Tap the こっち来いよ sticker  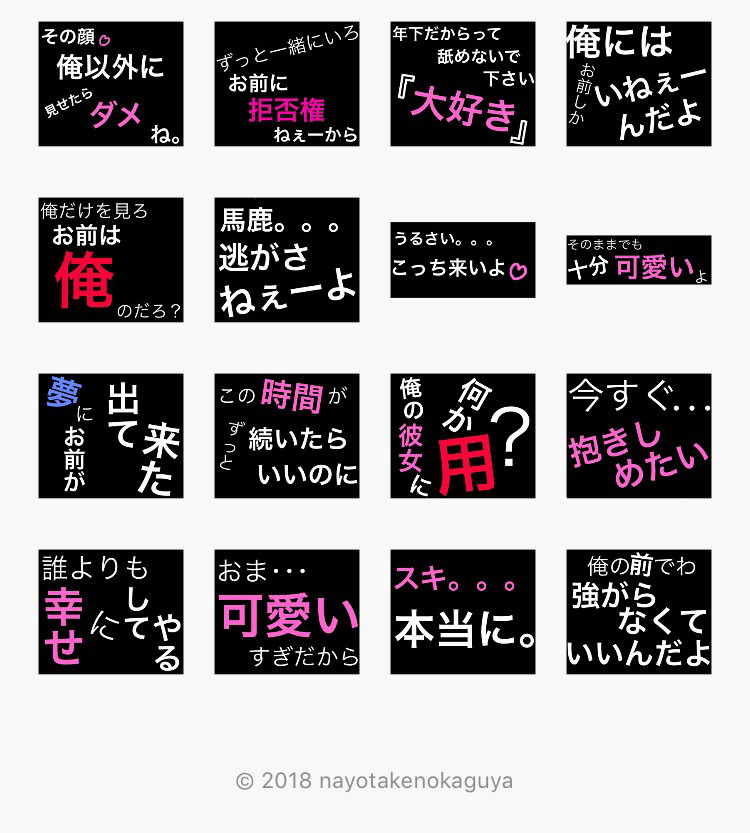click(463, 260)
